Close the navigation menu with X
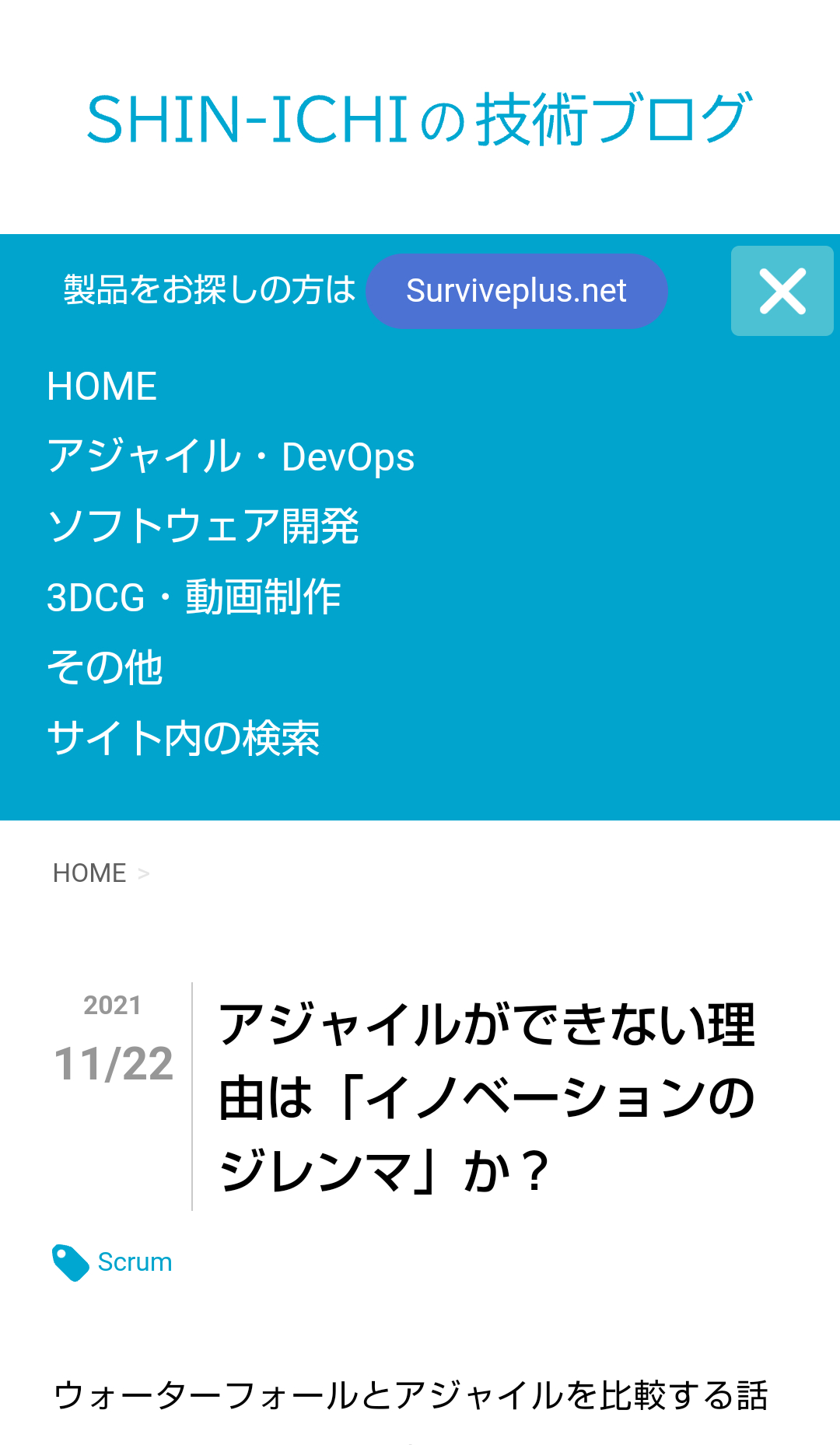This screenshot has width=840, height=1445. [782, 291]
